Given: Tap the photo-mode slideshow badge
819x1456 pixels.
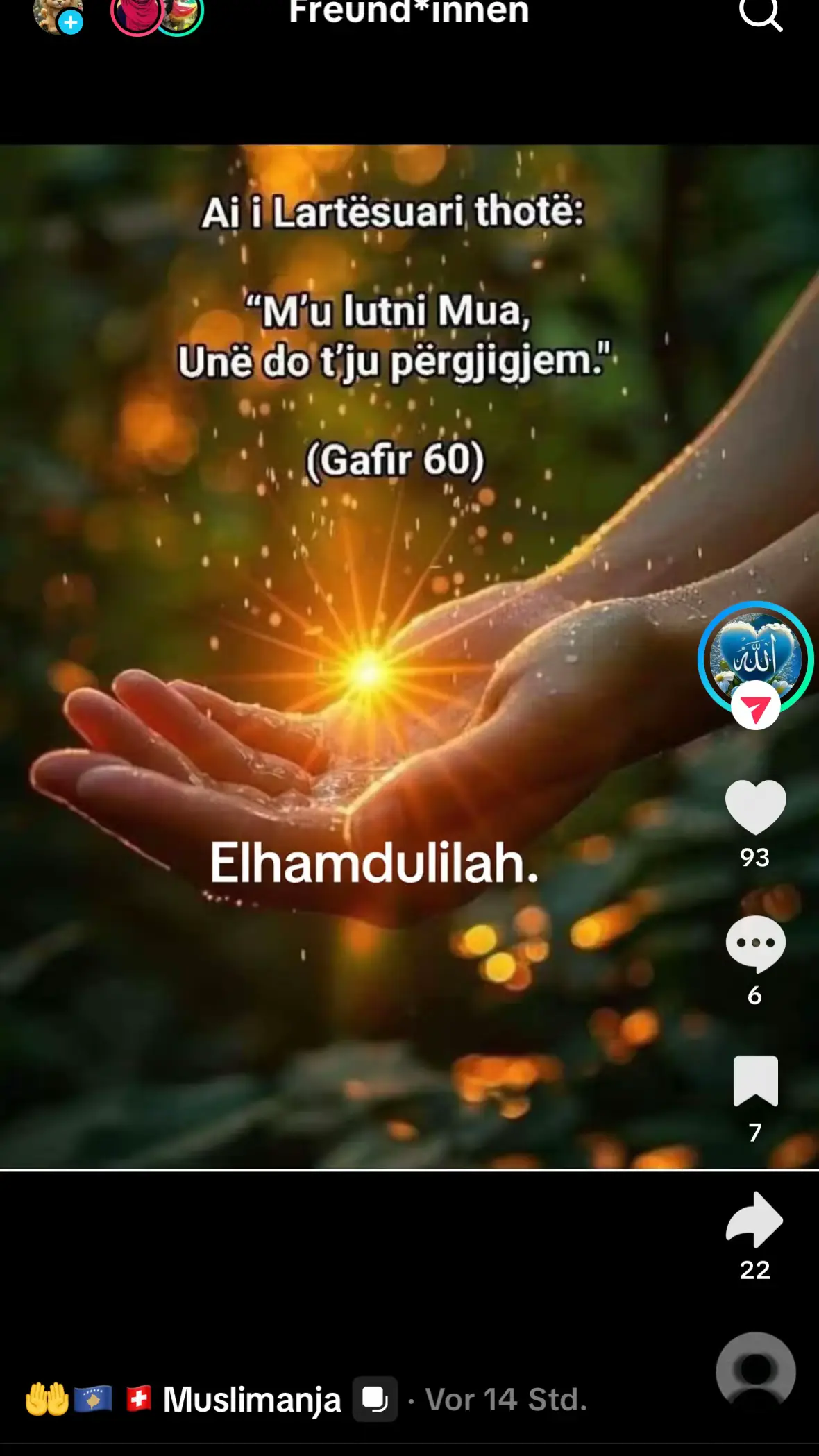Looking at the screenshot, I should 375,1399.
